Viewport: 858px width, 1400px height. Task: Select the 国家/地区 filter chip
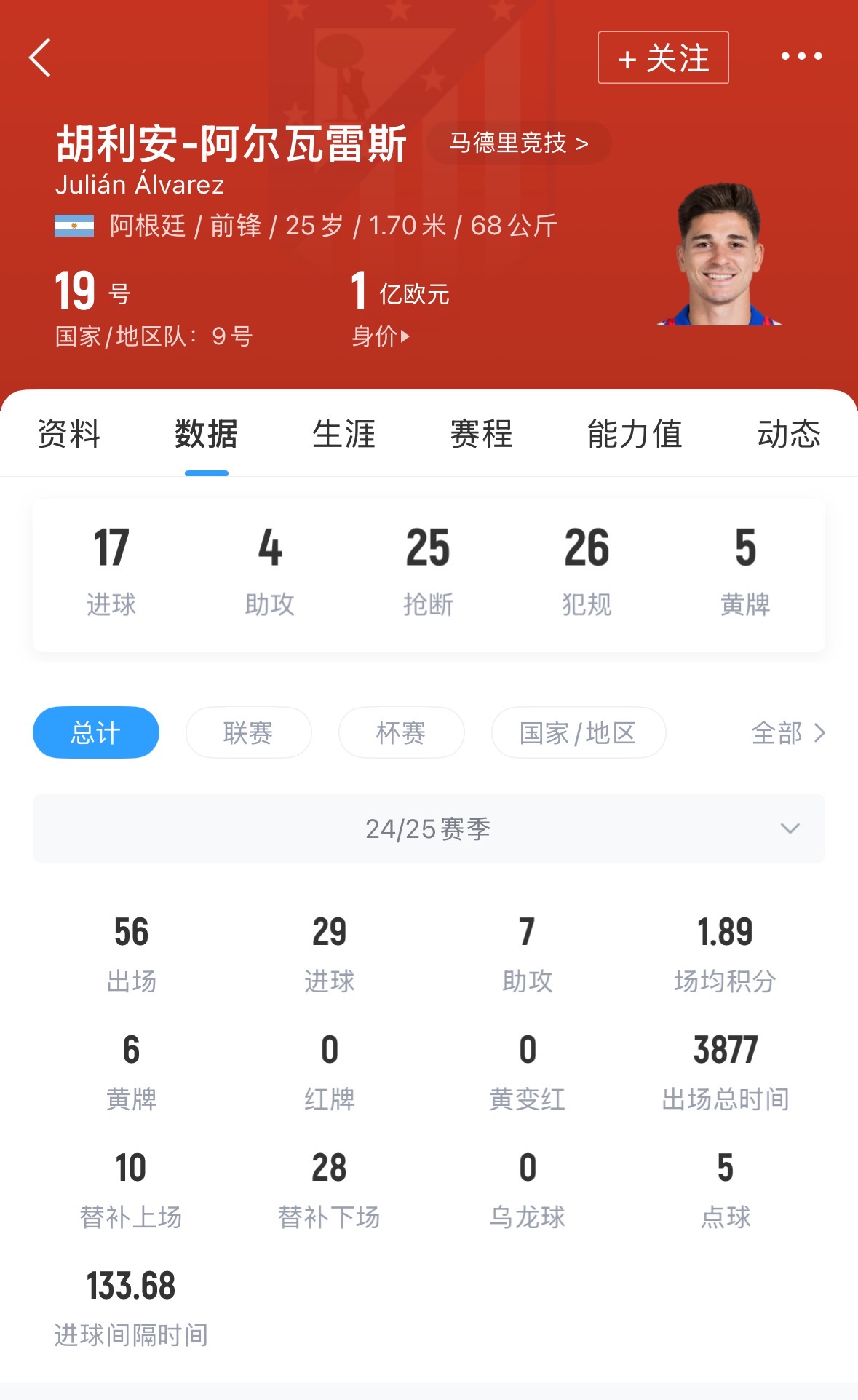578,732
